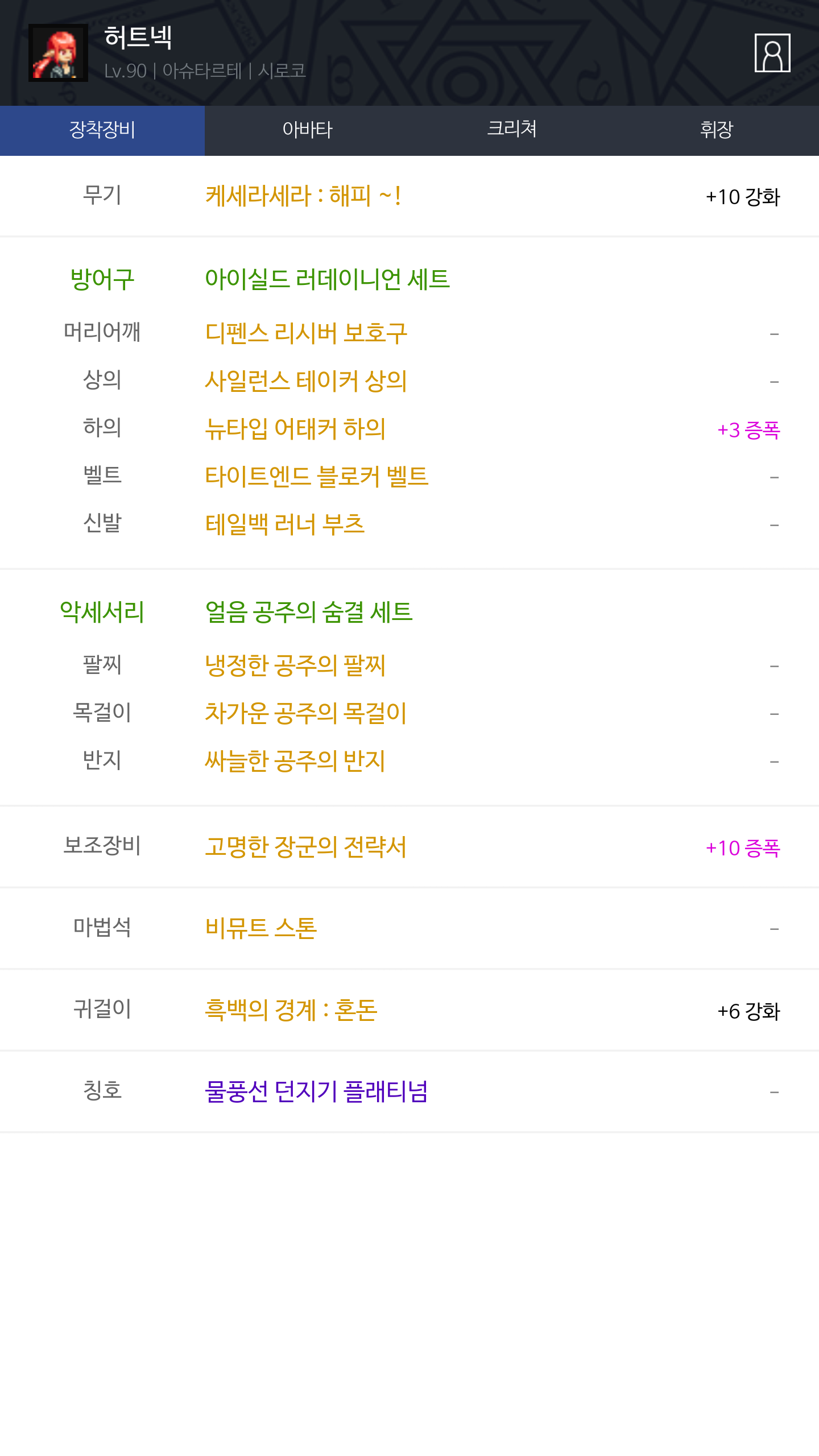Screen dimensions: 819x1456
Task: Open weapon item 케세라세라 : 해피 ~!
Action: pyautogui.click(x=303, y=196)
